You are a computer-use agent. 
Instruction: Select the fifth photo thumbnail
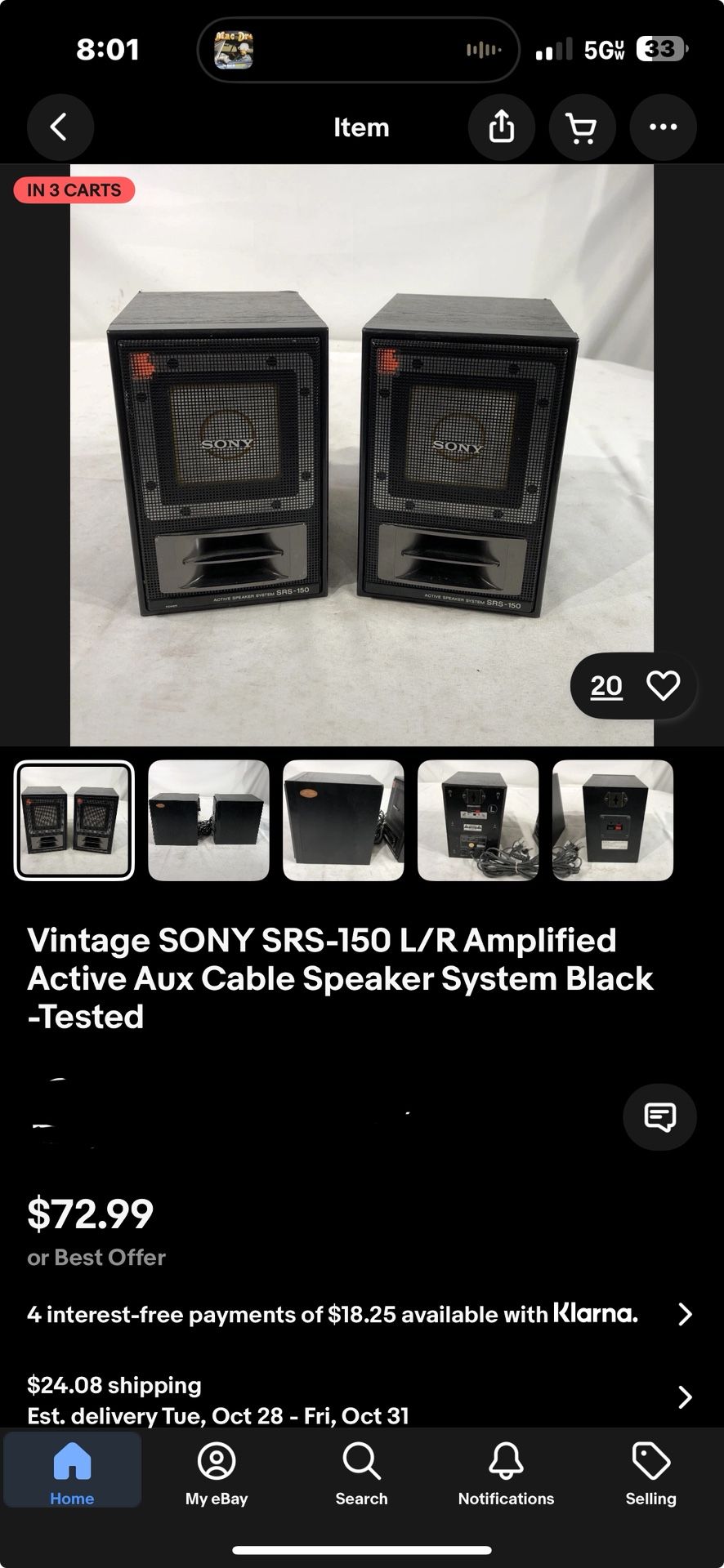point(613,820)
